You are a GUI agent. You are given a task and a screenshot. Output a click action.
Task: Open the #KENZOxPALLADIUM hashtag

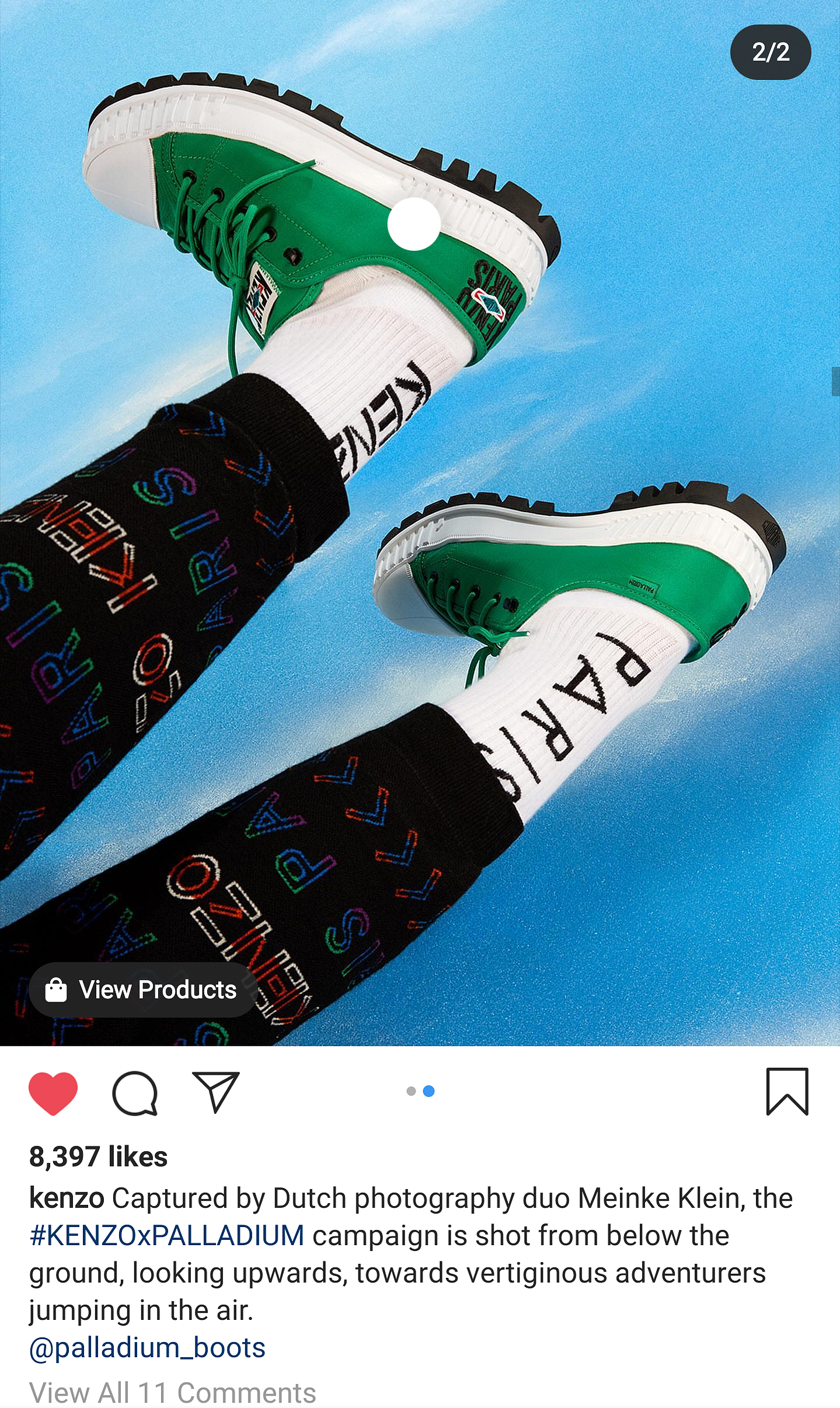[167, 1235]
